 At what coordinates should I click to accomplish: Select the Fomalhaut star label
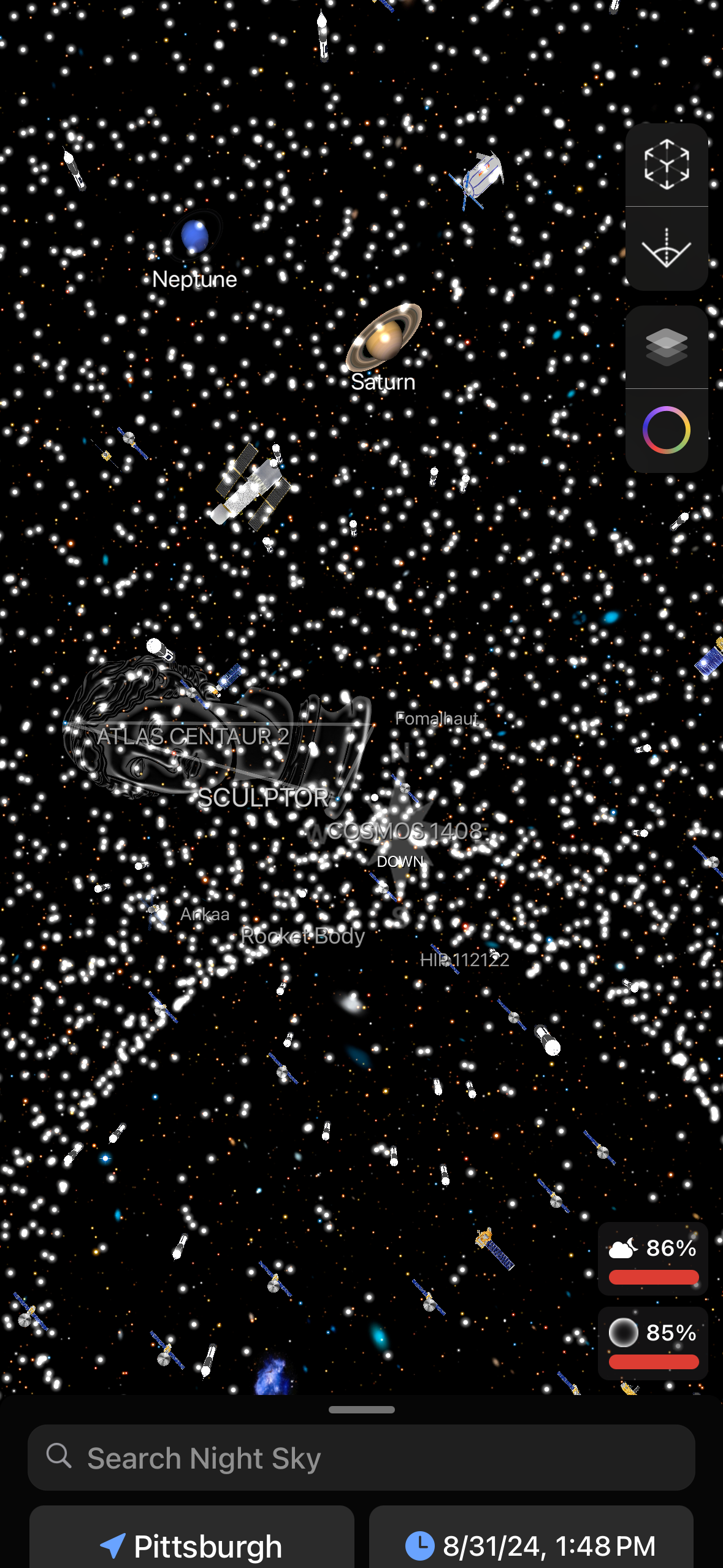(x=438, y=720)
